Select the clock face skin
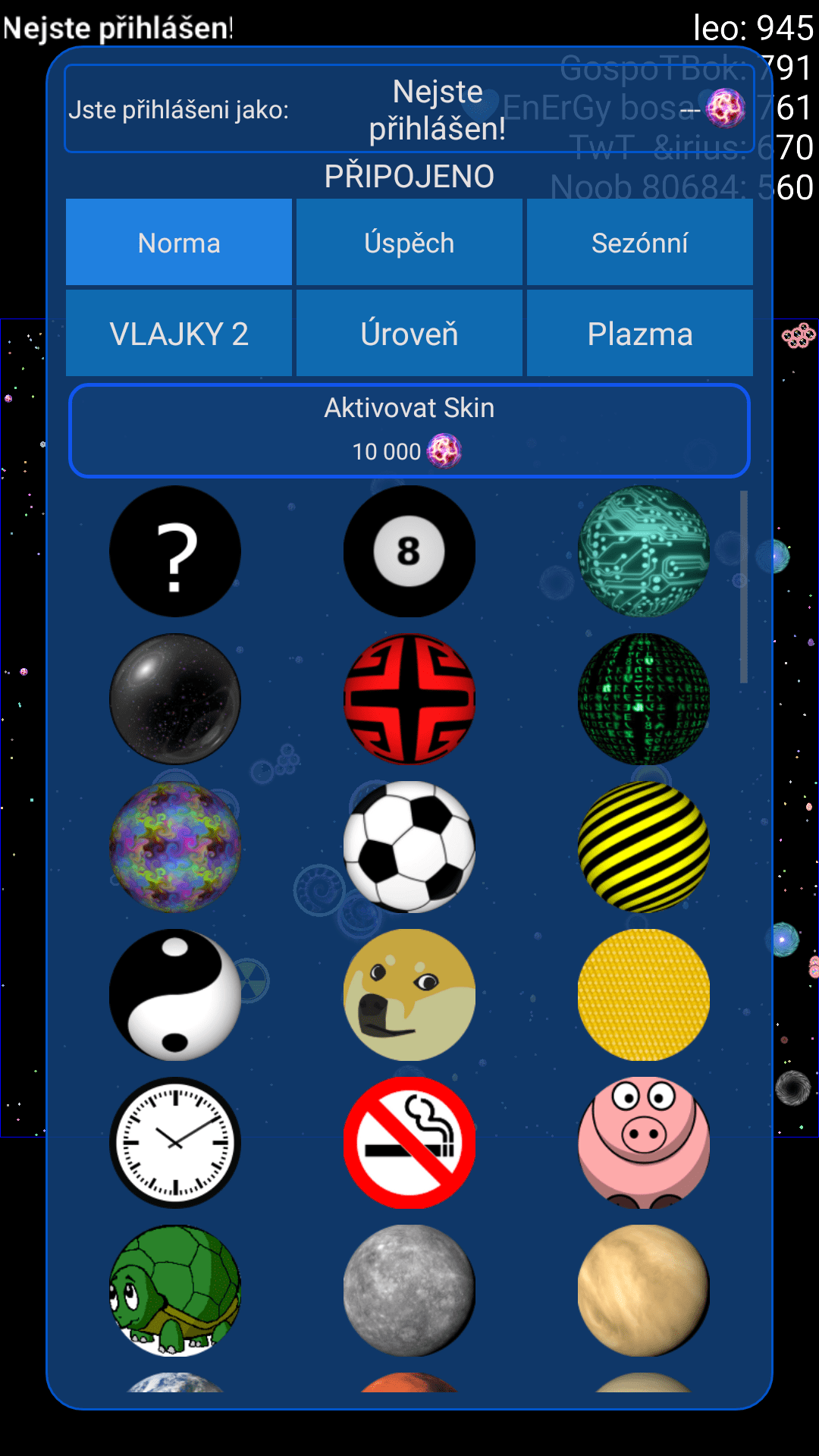This screenshot has height=1456, width=819. click(x=175, y=1143)
